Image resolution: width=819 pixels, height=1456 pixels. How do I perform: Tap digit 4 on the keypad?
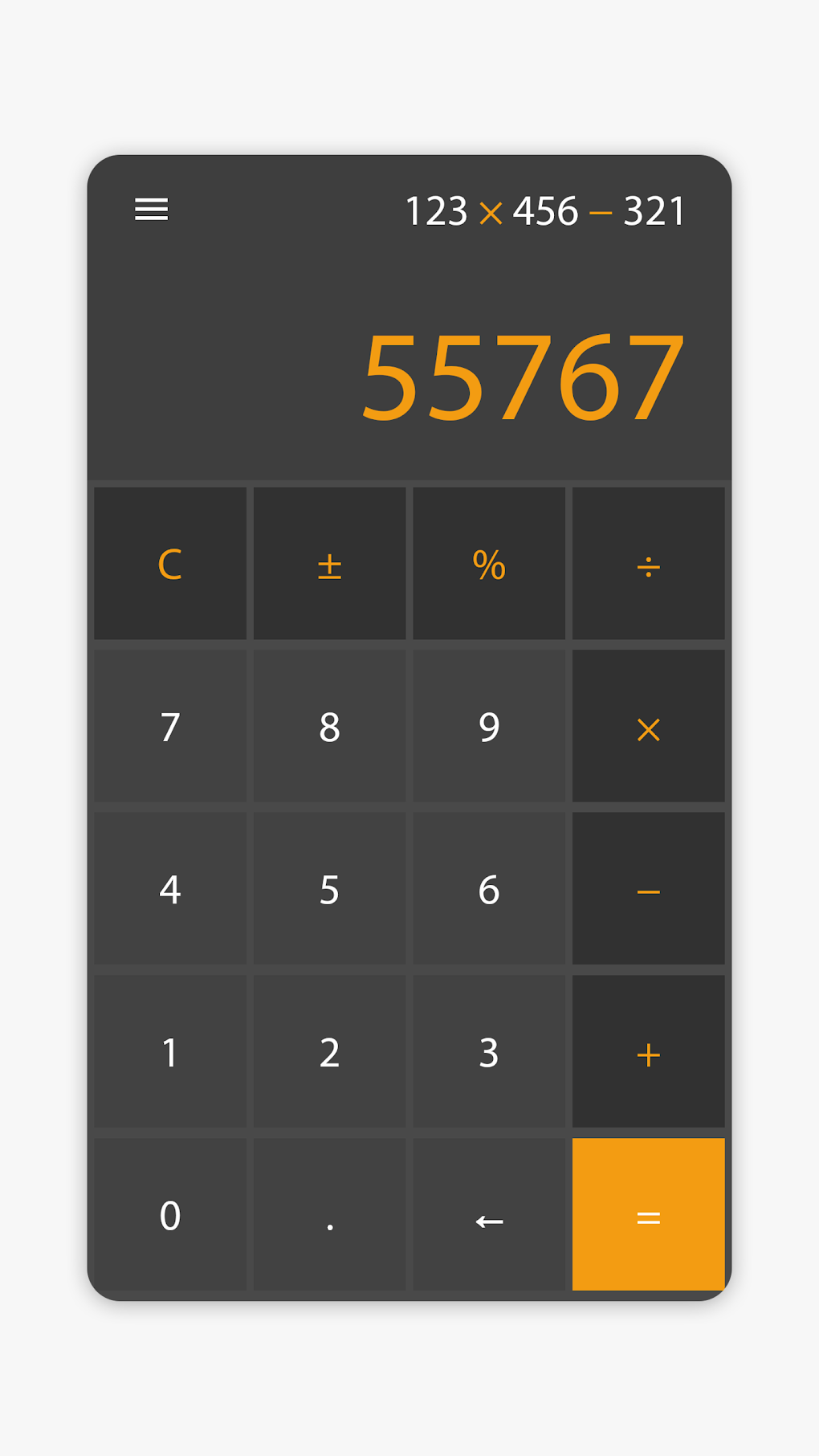pos(169,891)
